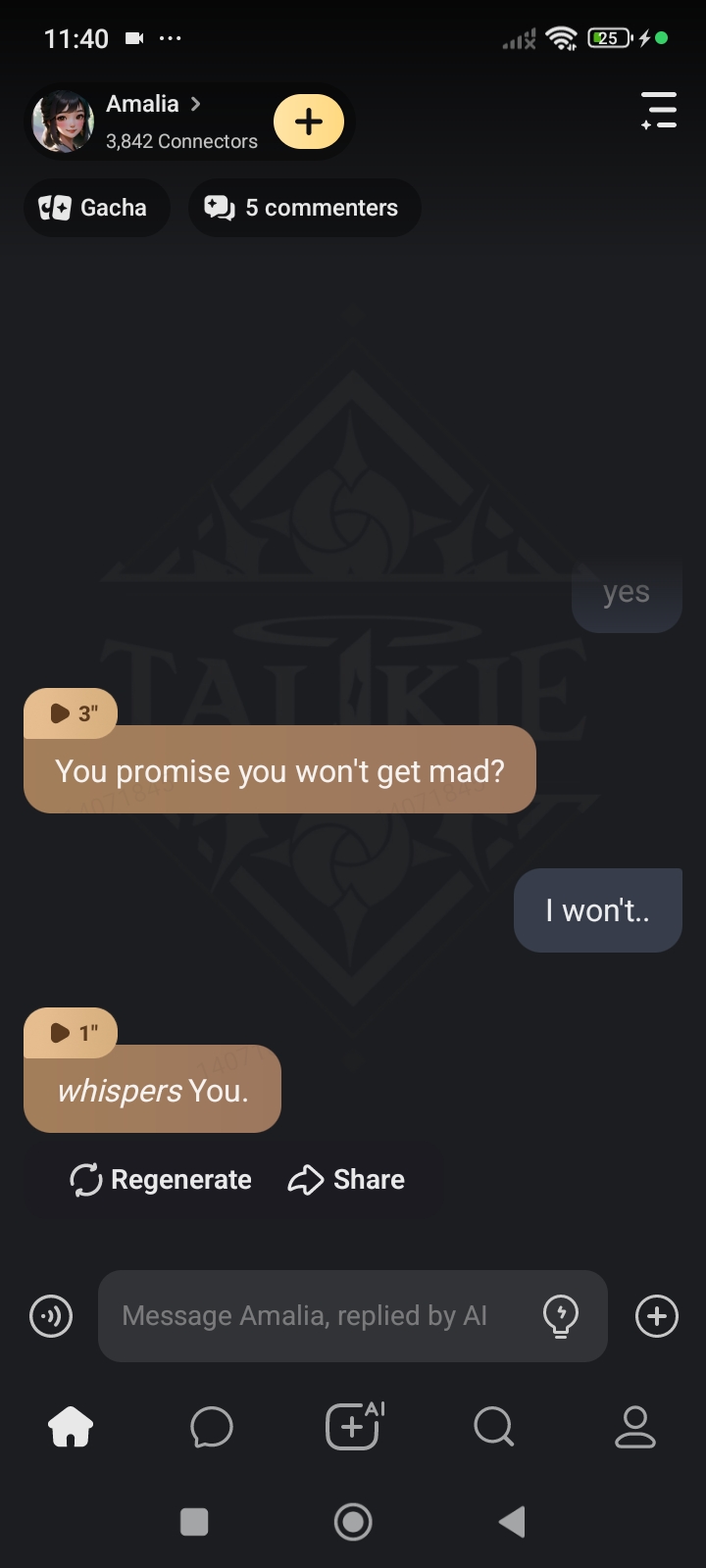
Task: Switch to the Search tab
Action: tap(493, 1427)
